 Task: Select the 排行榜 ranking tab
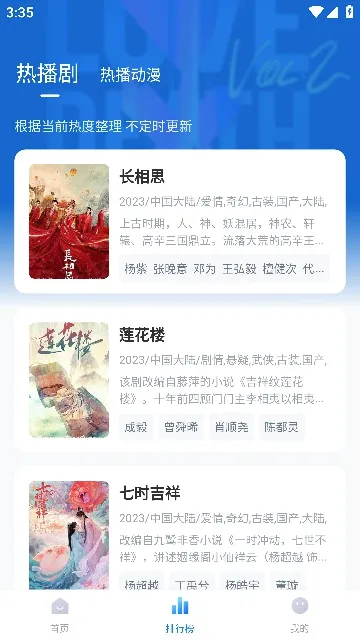coord(180,615)
